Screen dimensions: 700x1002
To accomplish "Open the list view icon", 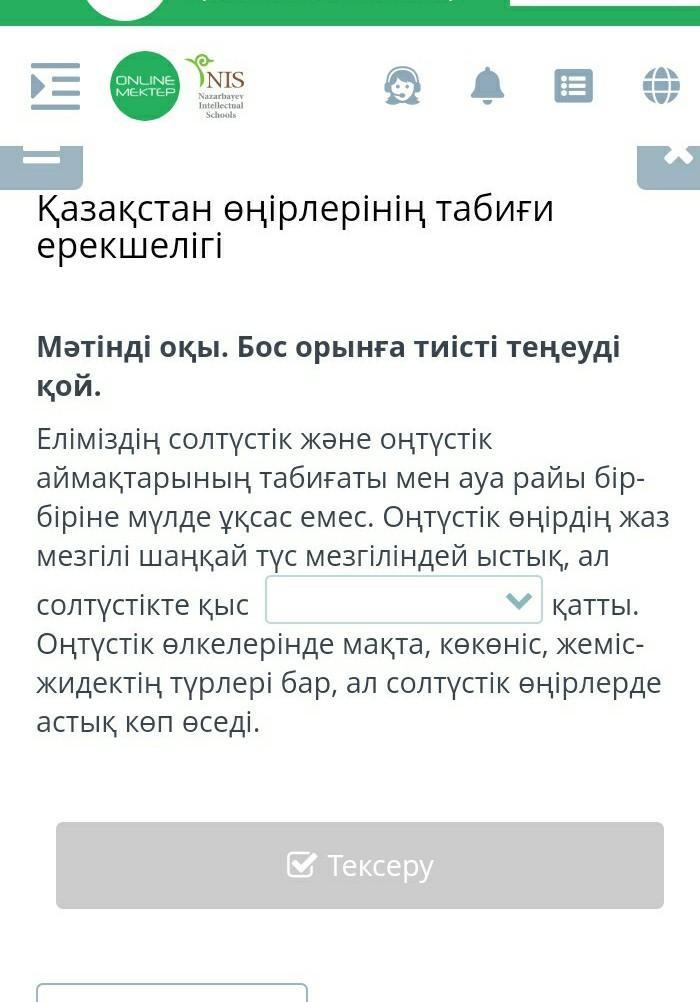I will [x=573, y=86].
